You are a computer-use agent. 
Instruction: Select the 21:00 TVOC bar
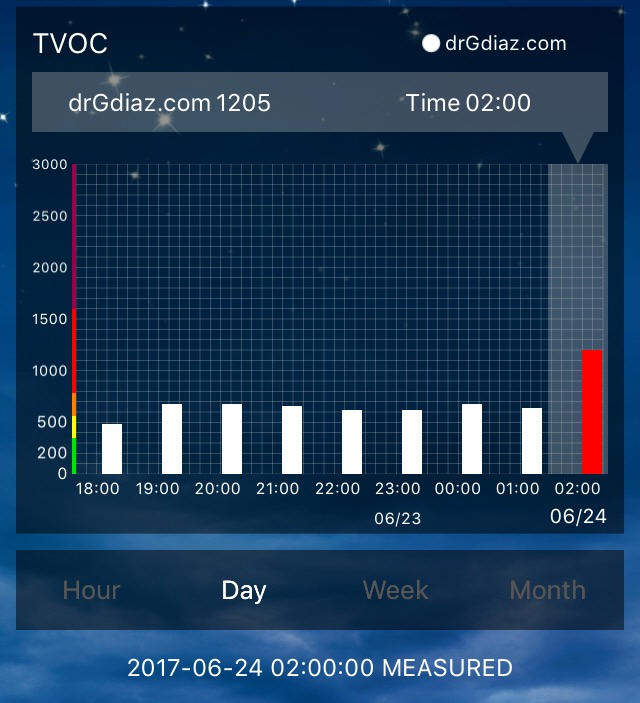pos(292,440)
